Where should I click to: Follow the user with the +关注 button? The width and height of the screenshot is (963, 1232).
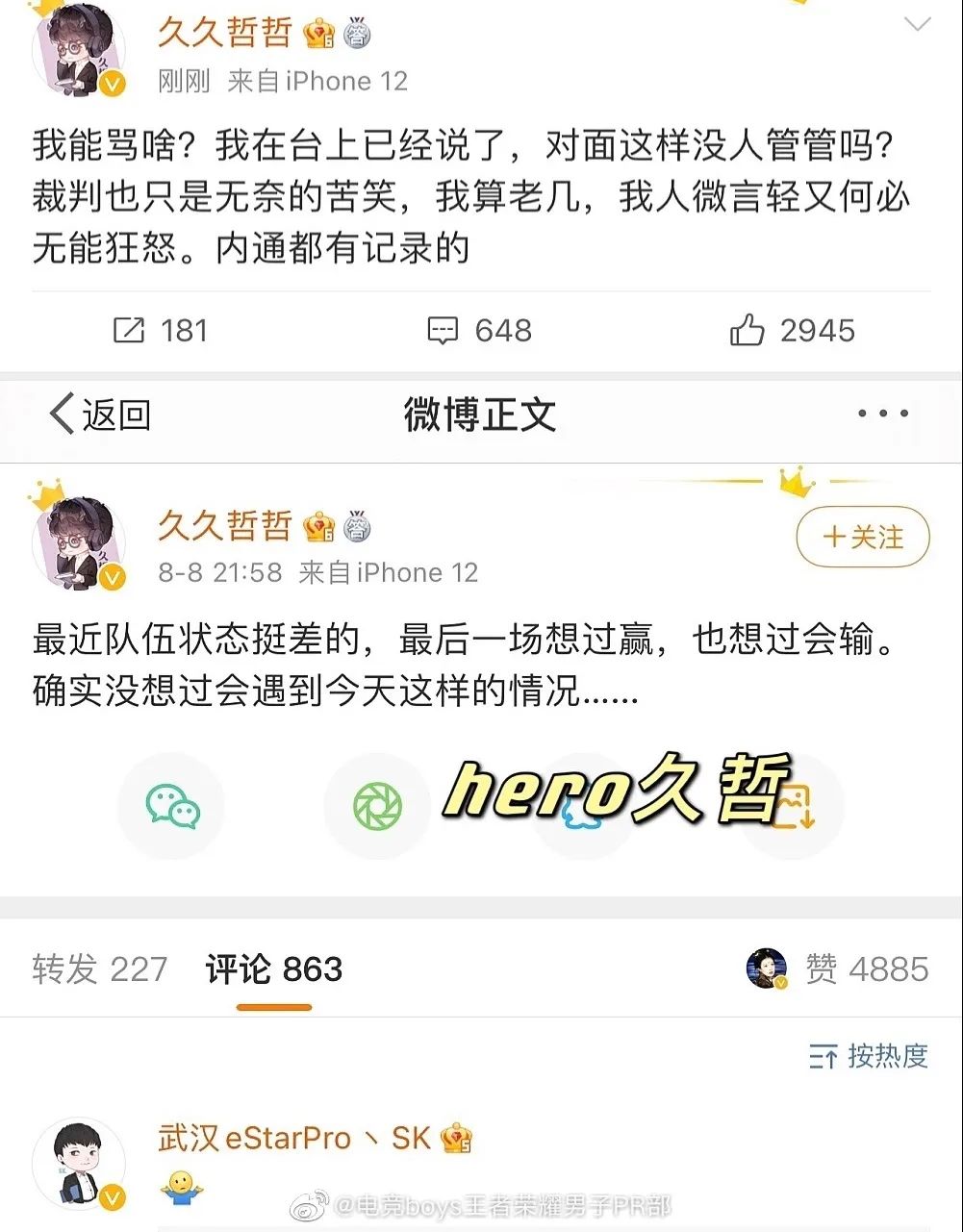(862, 539)
